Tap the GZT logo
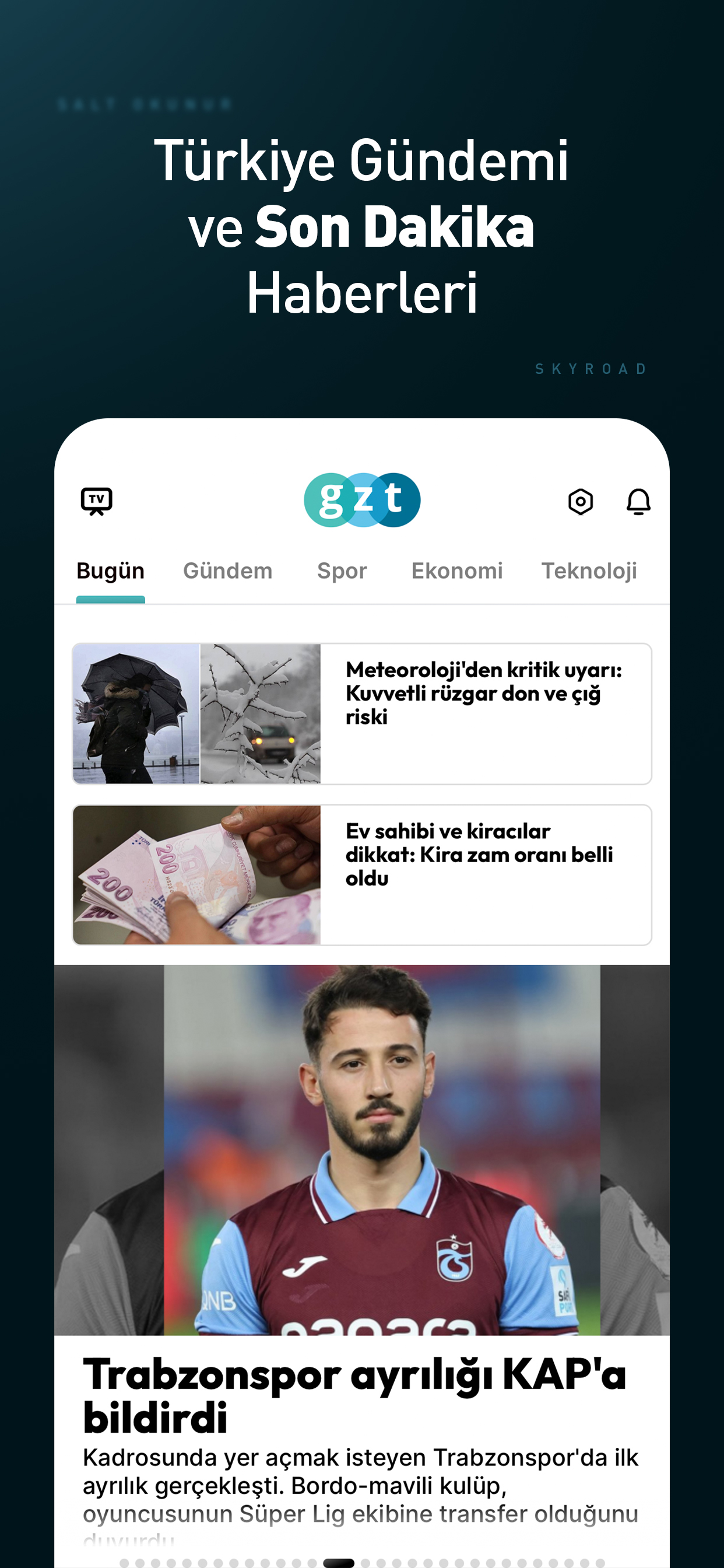 tap(361, 499)
